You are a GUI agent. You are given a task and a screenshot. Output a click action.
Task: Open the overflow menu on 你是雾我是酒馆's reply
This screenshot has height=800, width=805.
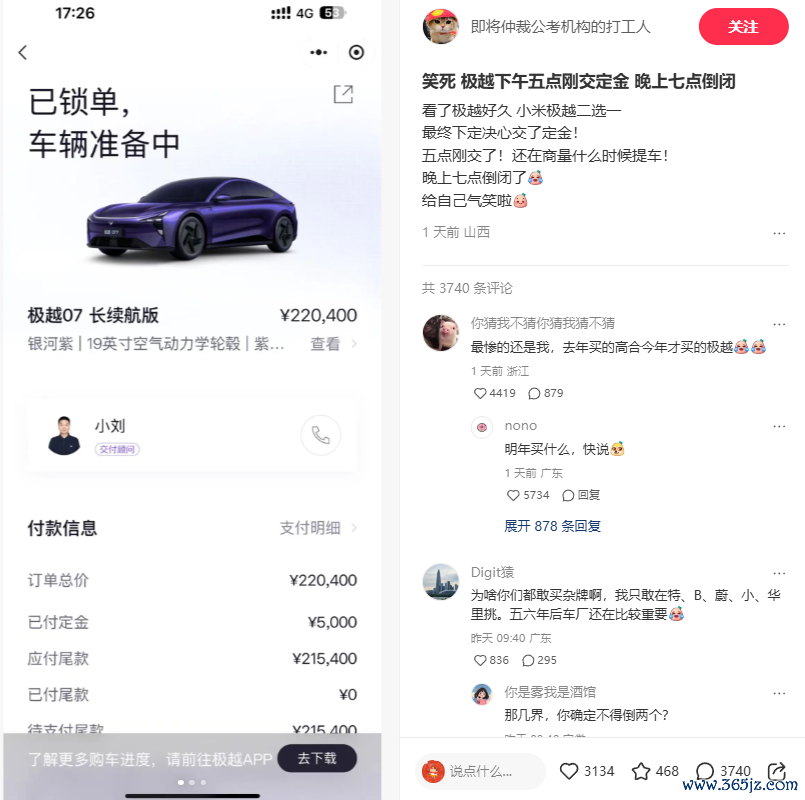779,692
